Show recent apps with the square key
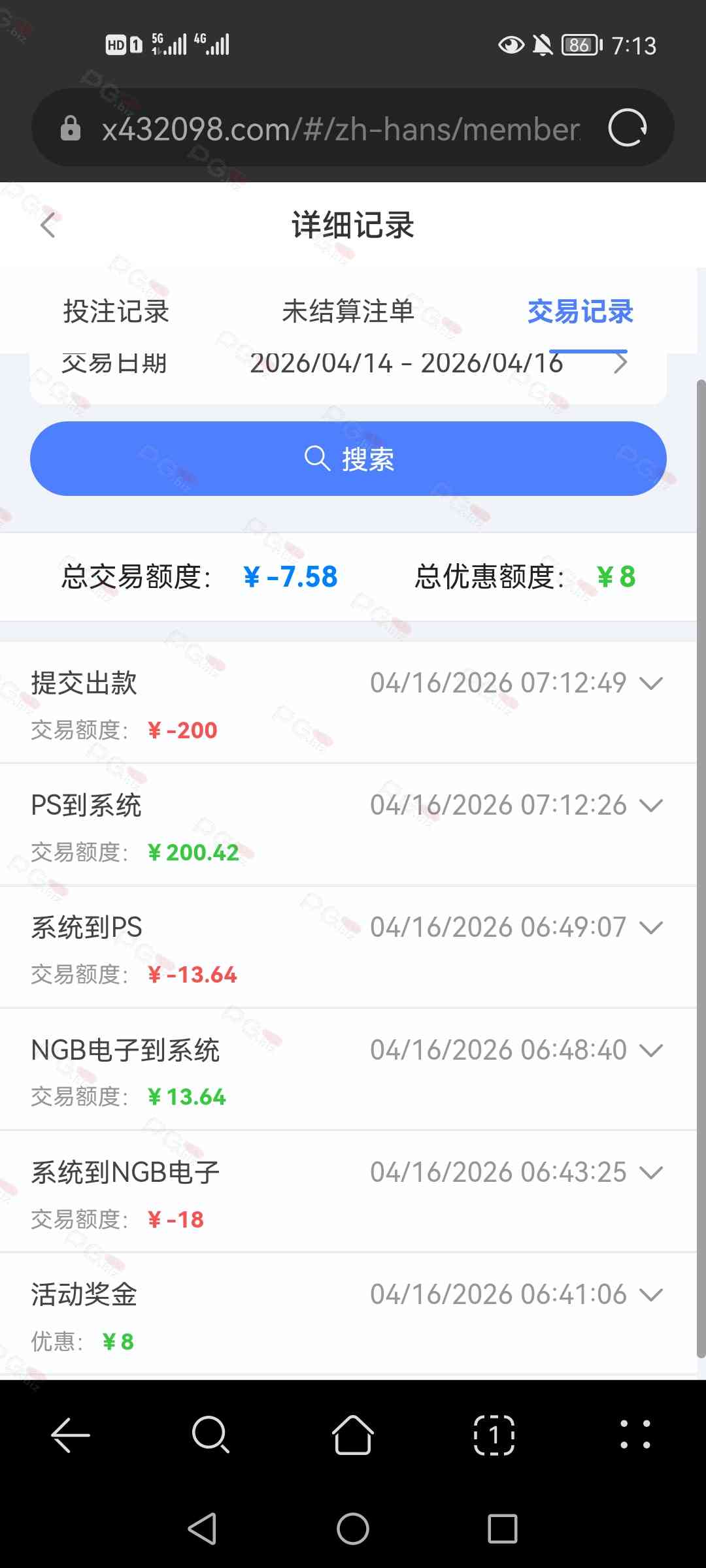 [x=502, y=1529]
